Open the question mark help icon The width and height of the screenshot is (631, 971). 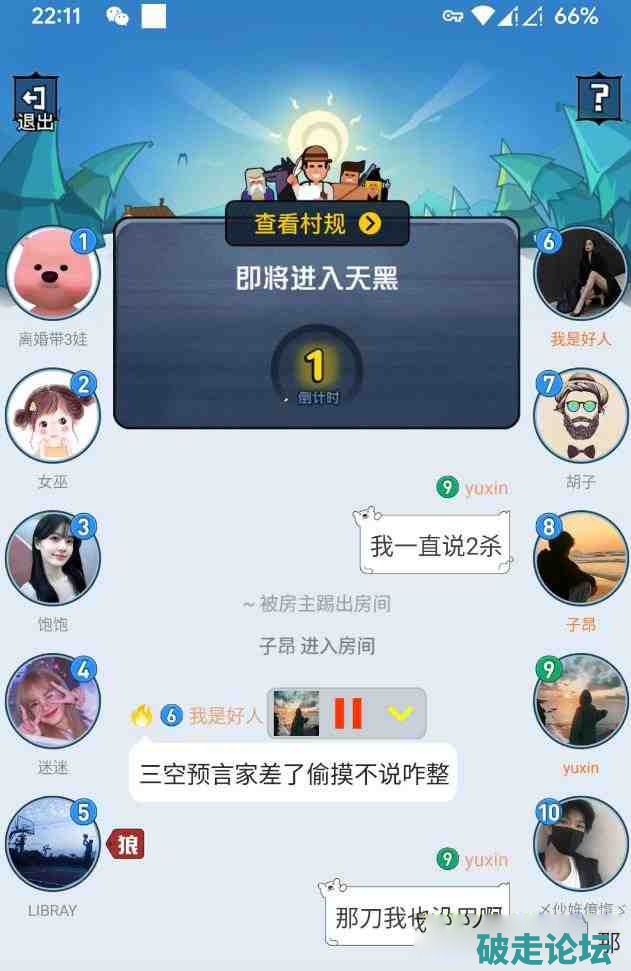(x=598, y=98)
